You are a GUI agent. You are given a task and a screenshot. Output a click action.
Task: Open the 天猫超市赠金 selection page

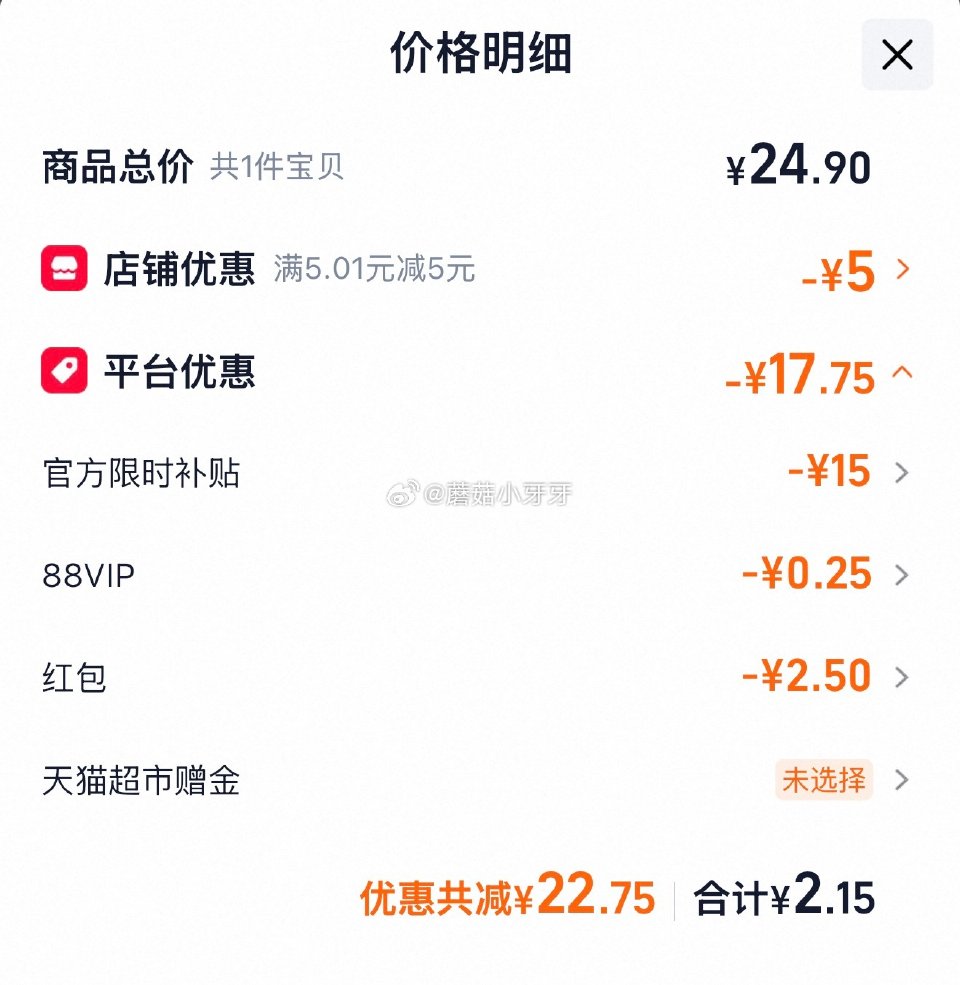(905, 779)
